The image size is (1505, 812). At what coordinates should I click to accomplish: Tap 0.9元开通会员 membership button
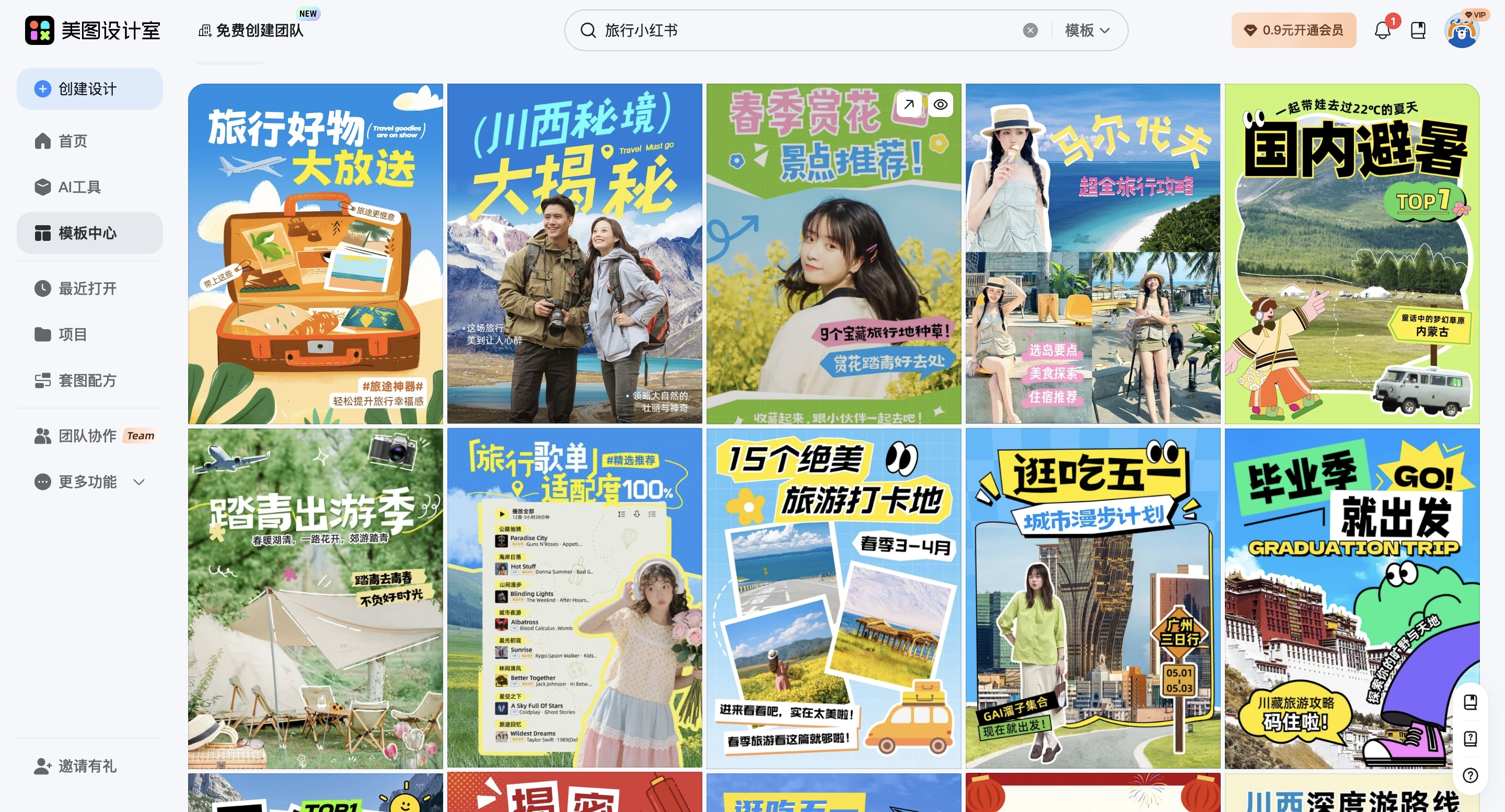tap(1293, 30)
